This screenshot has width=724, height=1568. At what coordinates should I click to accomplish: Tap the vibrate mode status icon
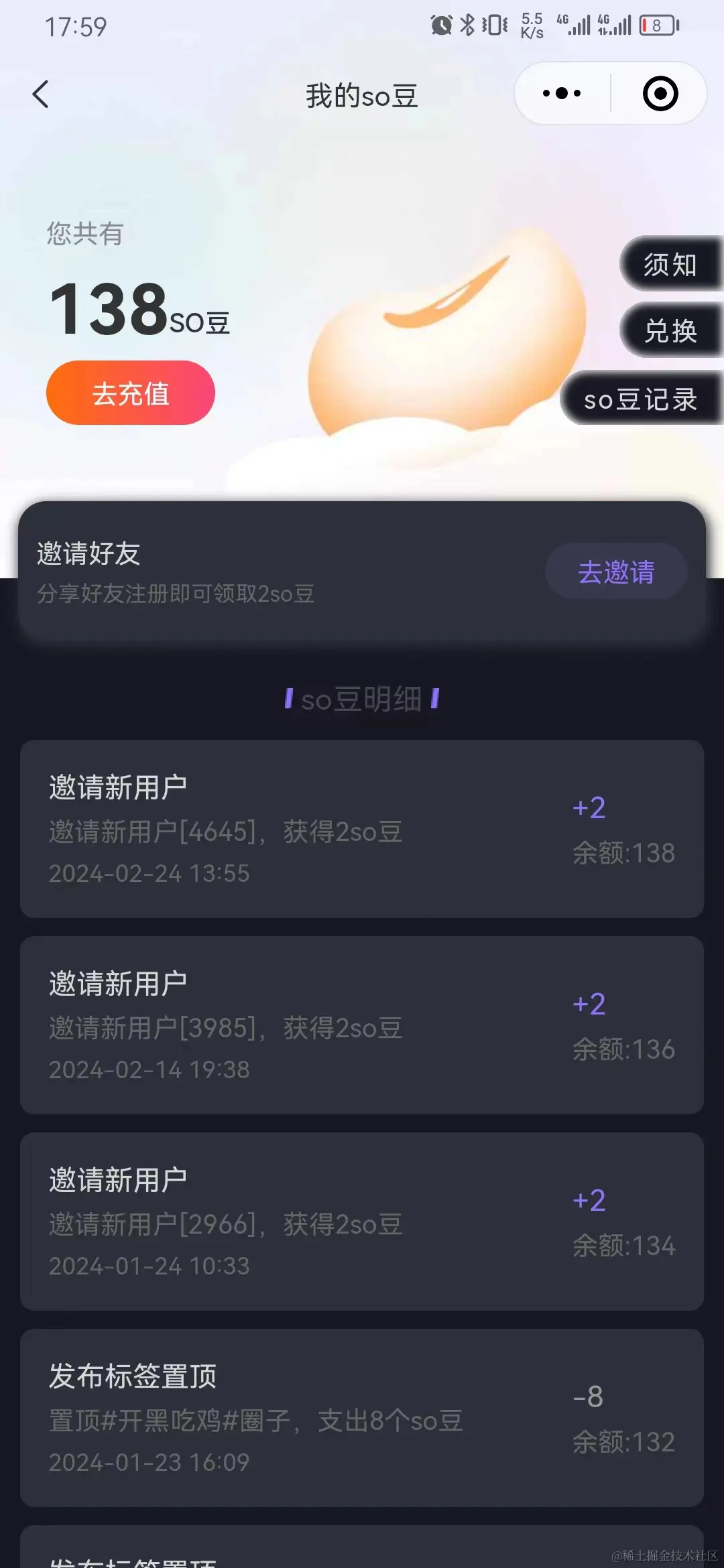click(494, 25)
